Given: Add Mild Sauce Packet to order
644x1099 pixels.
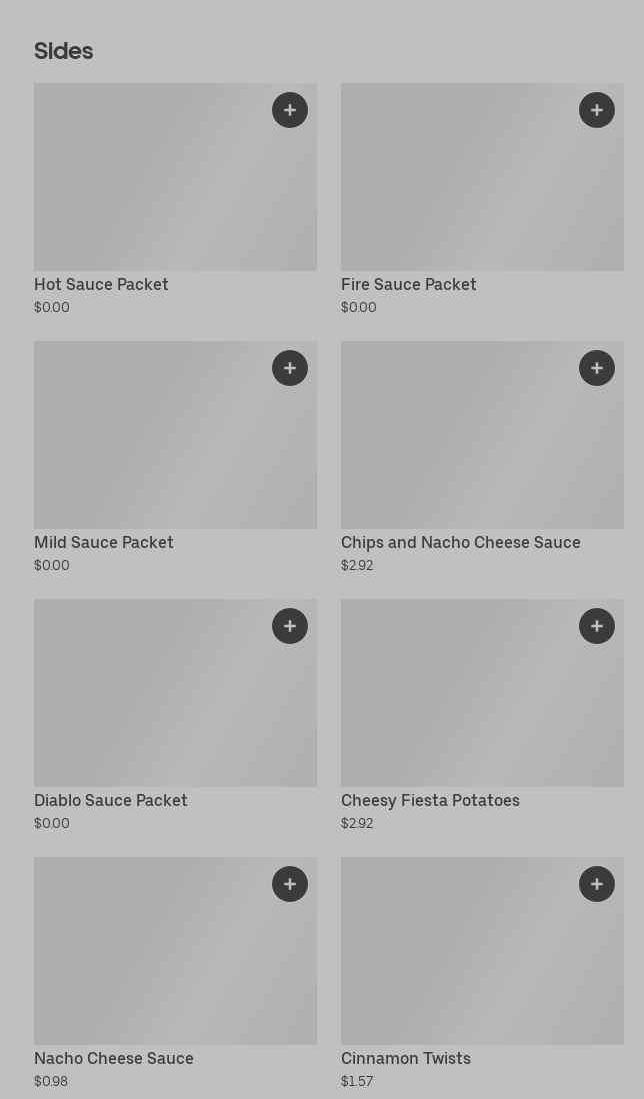Looking at the screenshot, I should (x=290, y=368).
